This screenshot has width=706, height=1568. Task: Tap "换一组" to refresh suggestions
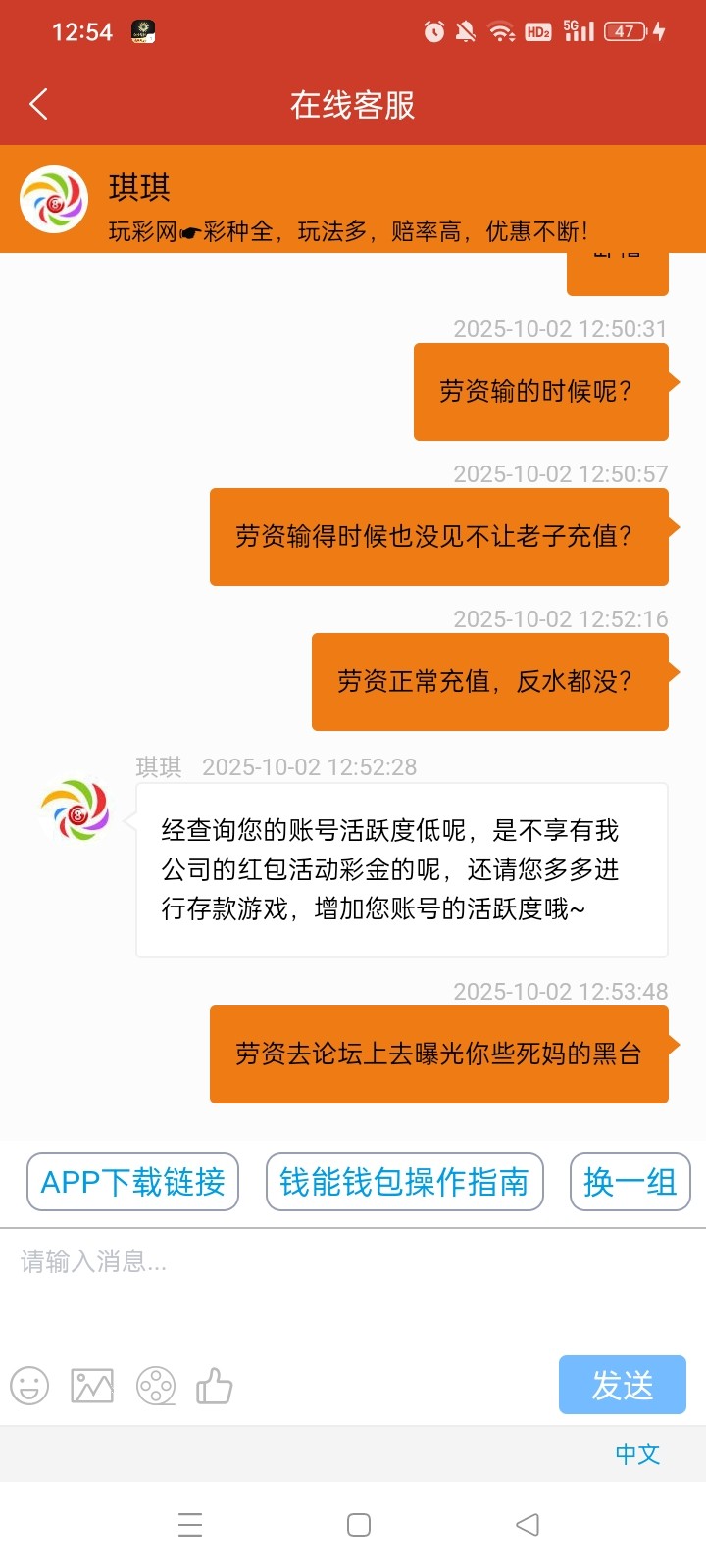(x=630, y=1183)
